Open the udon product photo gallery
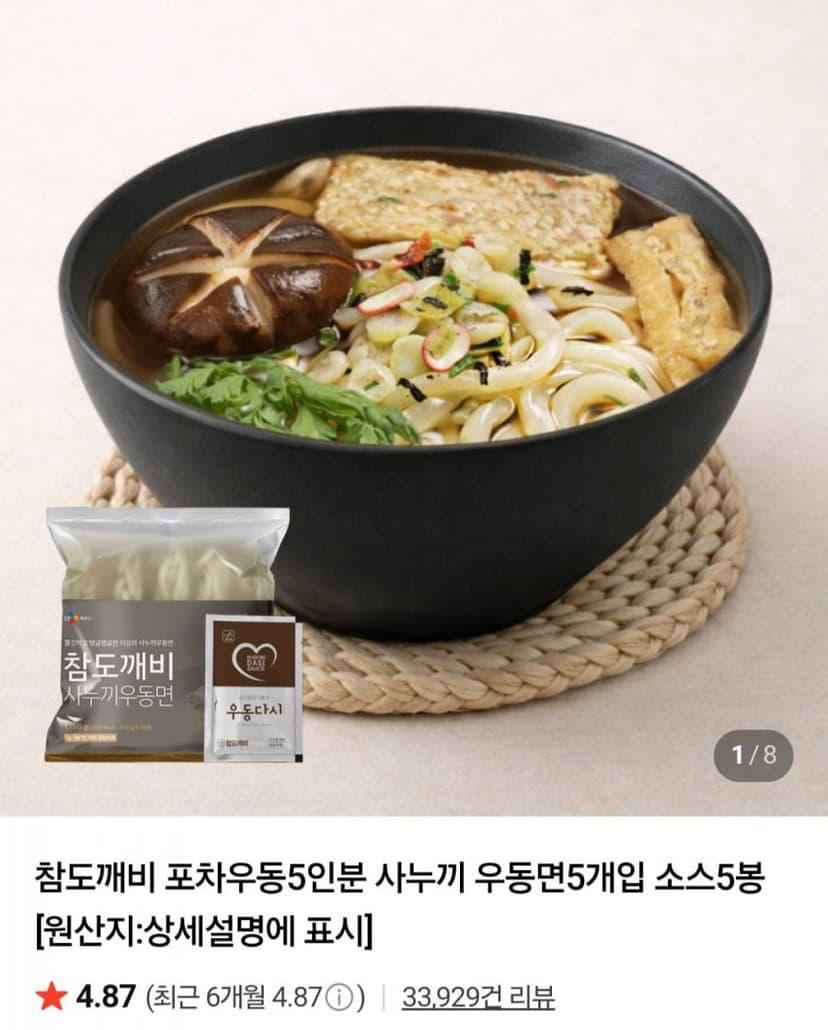 pos(414,407)
